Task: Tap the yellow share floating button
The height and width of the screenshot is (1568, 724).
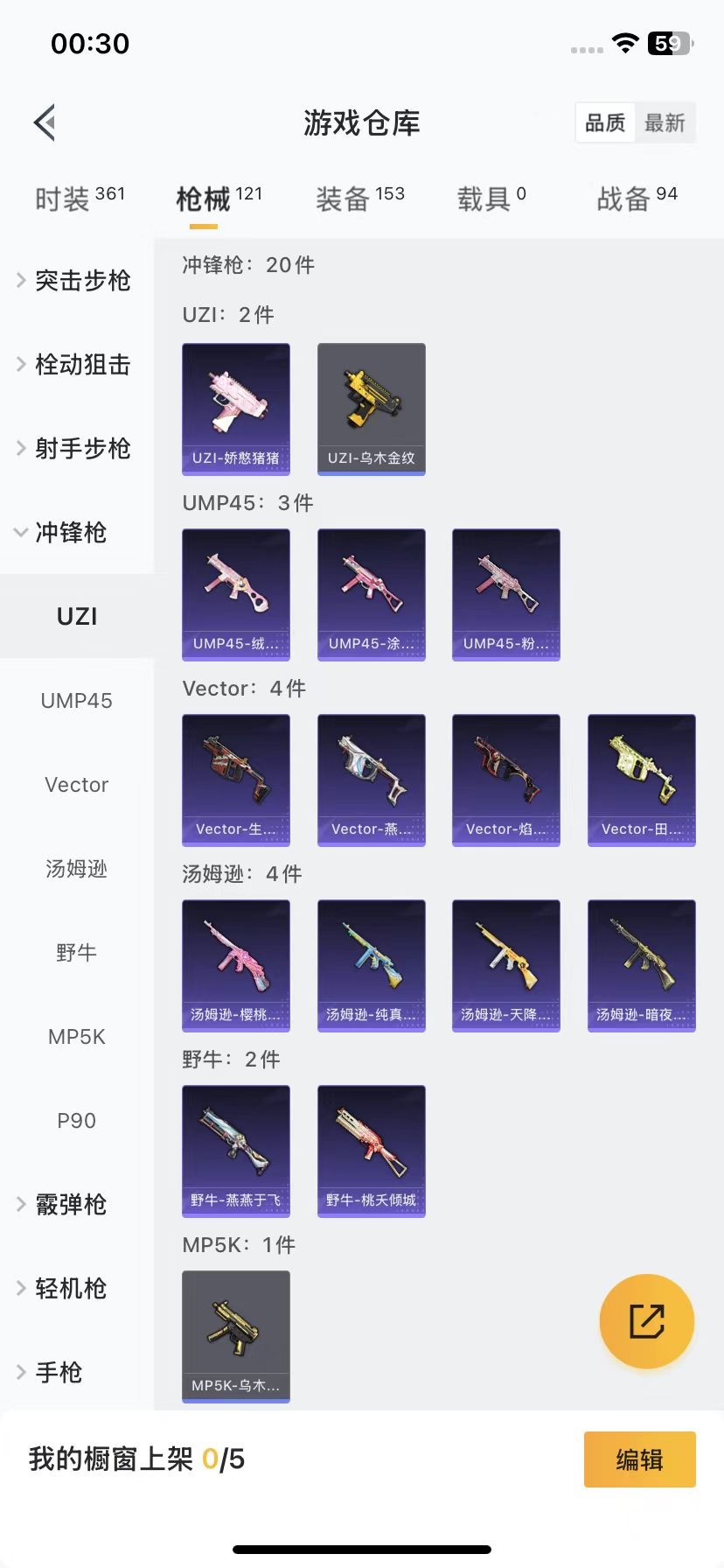Action: click(647, 1320)
